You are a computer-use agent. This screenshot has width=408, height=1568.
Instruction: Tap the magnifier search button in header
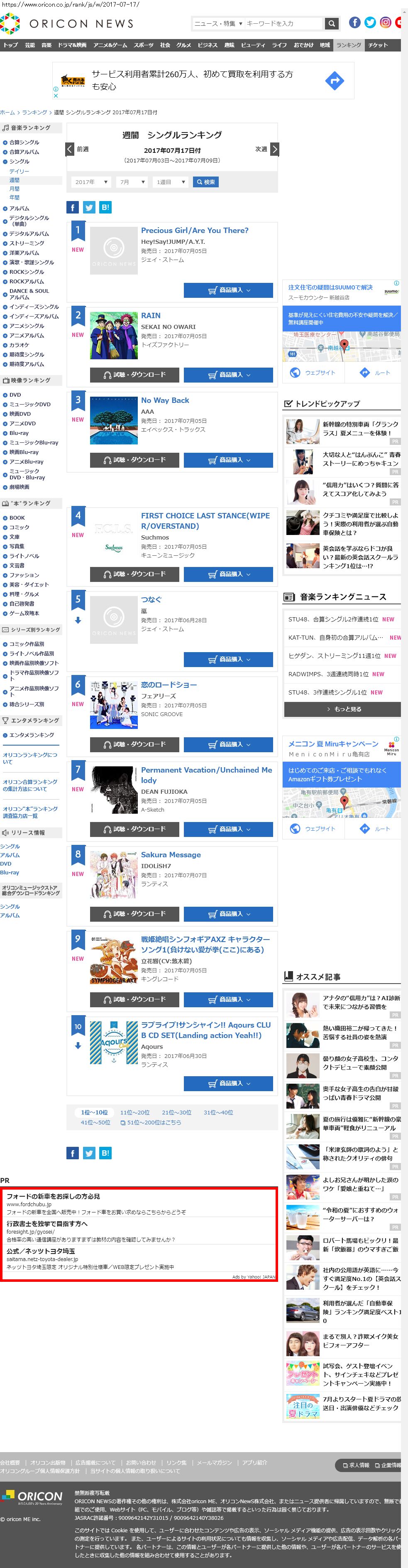[331, 24]
